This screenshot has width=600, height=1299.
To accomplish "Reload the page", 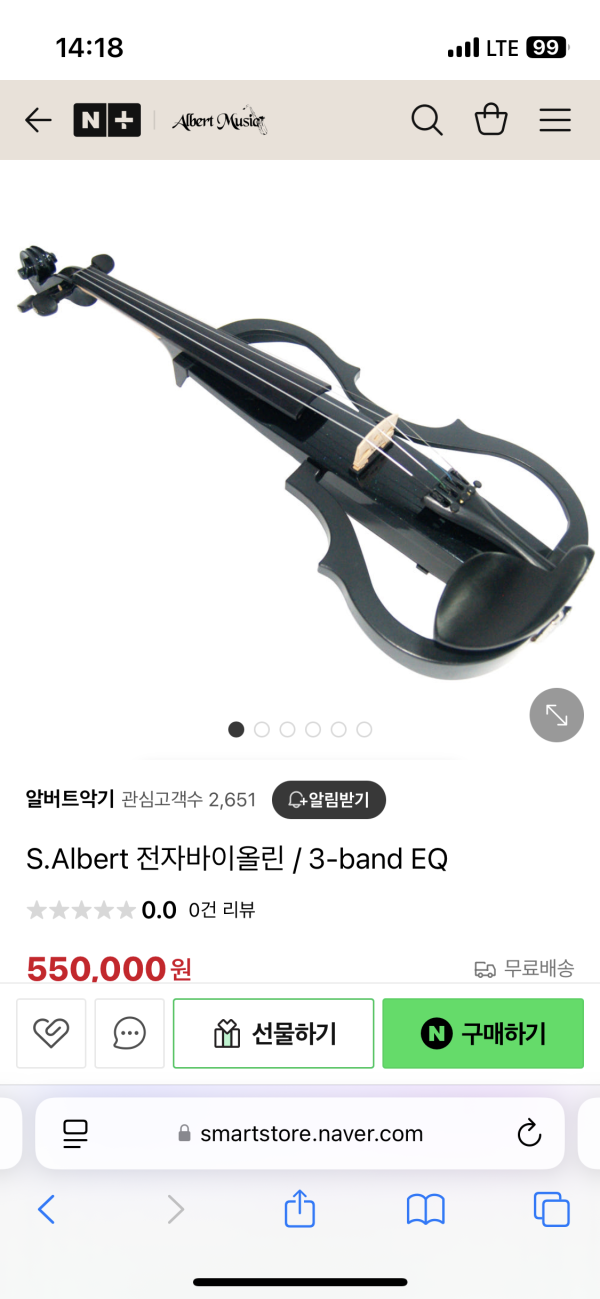I will point(528,1133).
